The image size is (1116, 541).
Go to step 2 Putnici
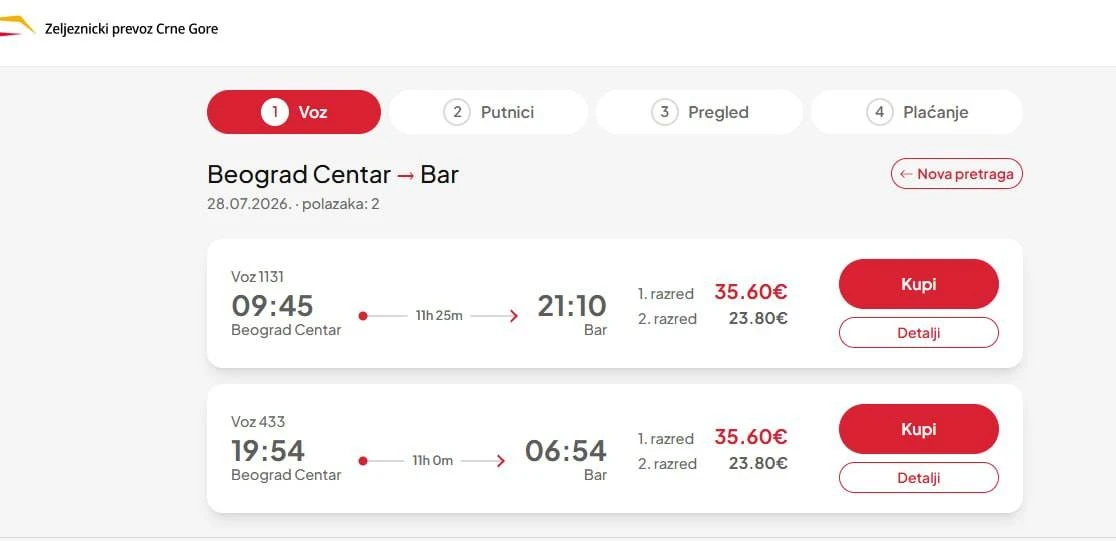pos(488,112)
